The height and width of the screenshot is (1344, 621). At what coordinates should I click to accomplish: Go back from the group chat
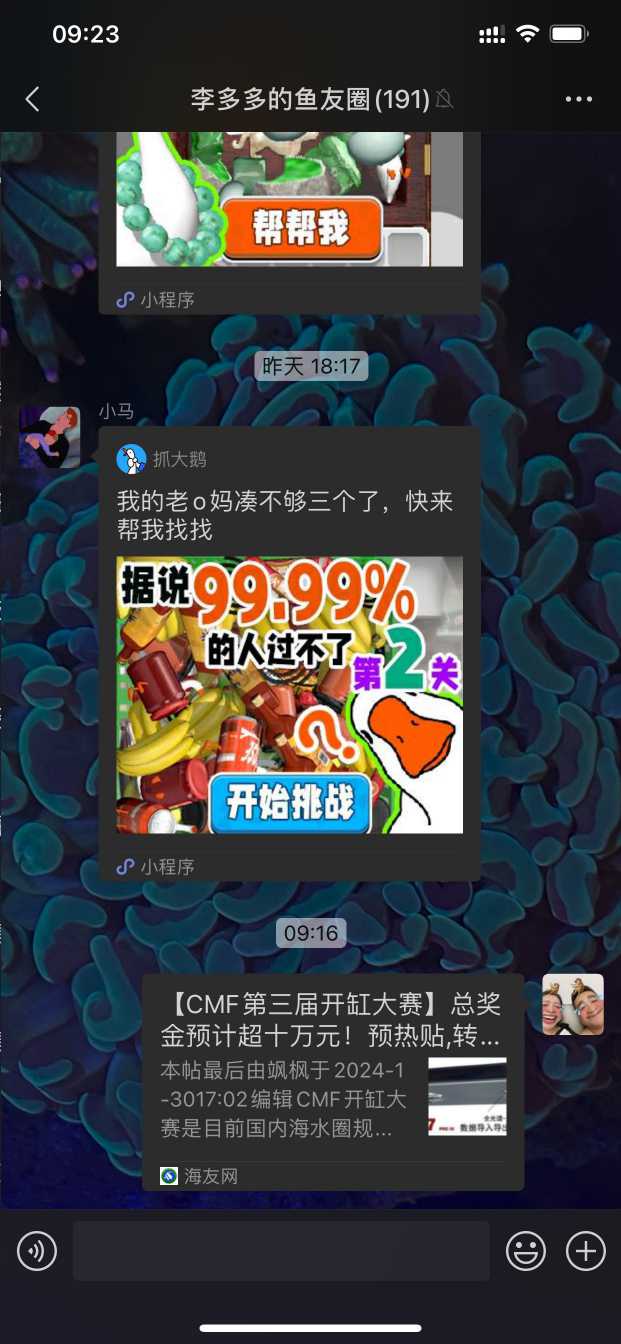pyautogui.click(x=33, y=99)
